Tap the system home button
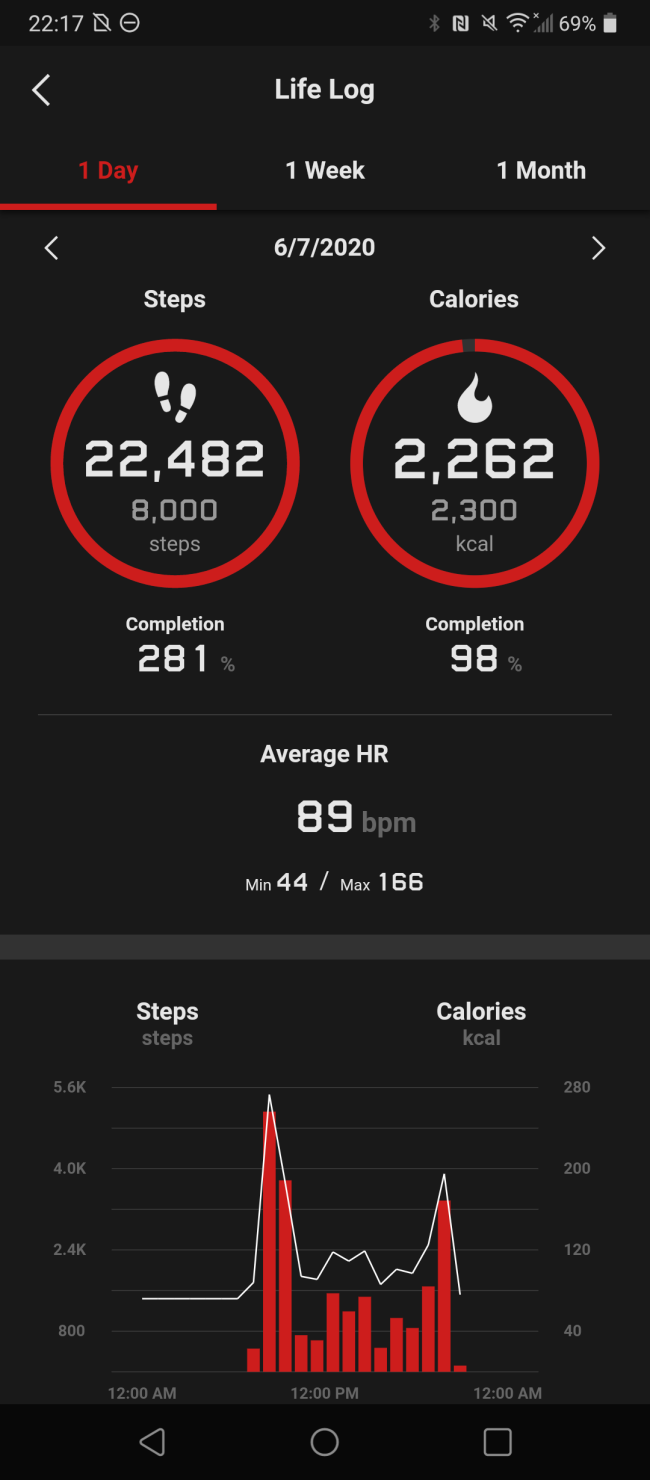The height and width of the screenshot is (1480, 650). (325, 1441)
